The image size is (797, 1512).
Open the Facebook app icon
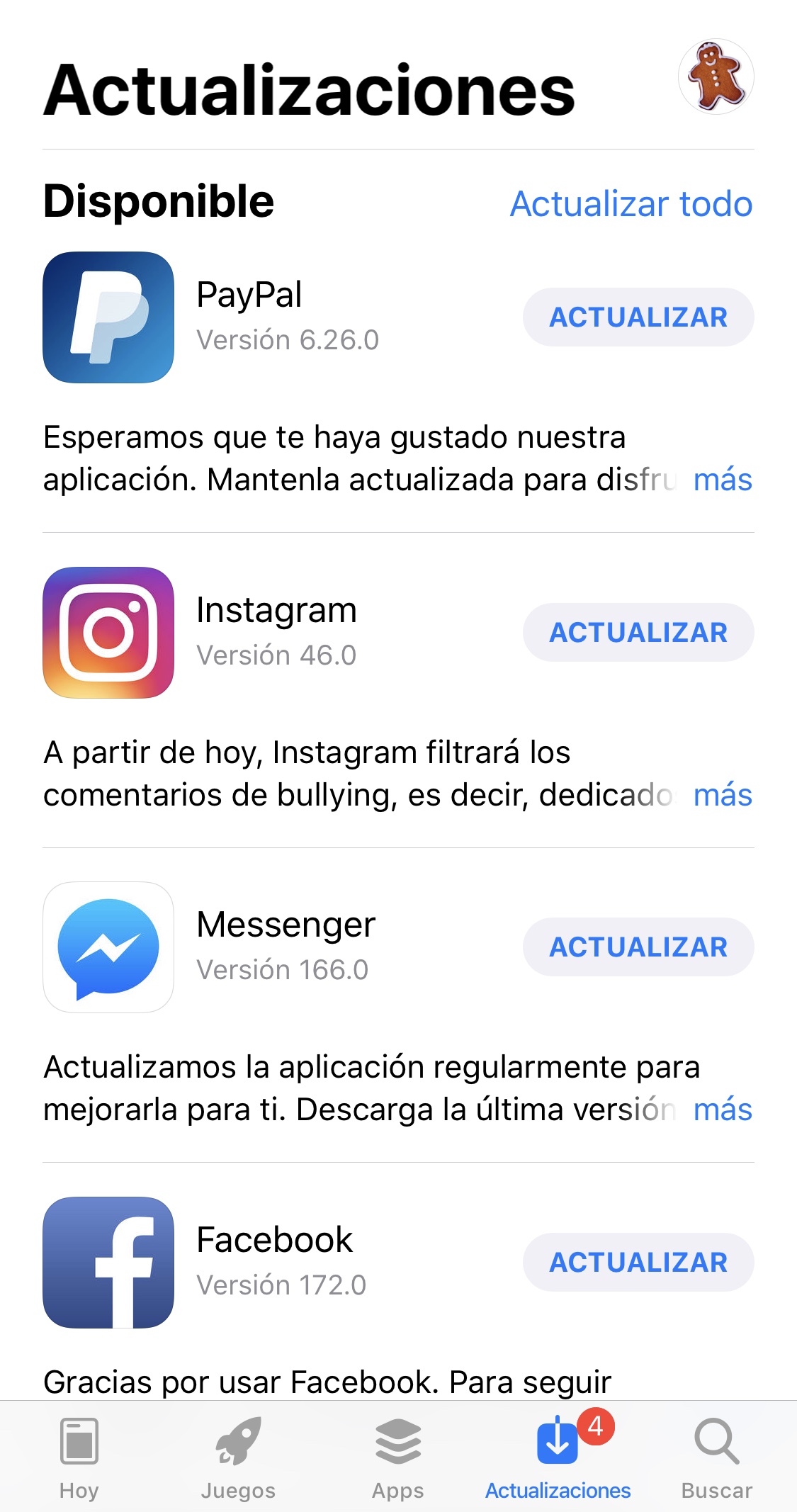pos(108,1263)
